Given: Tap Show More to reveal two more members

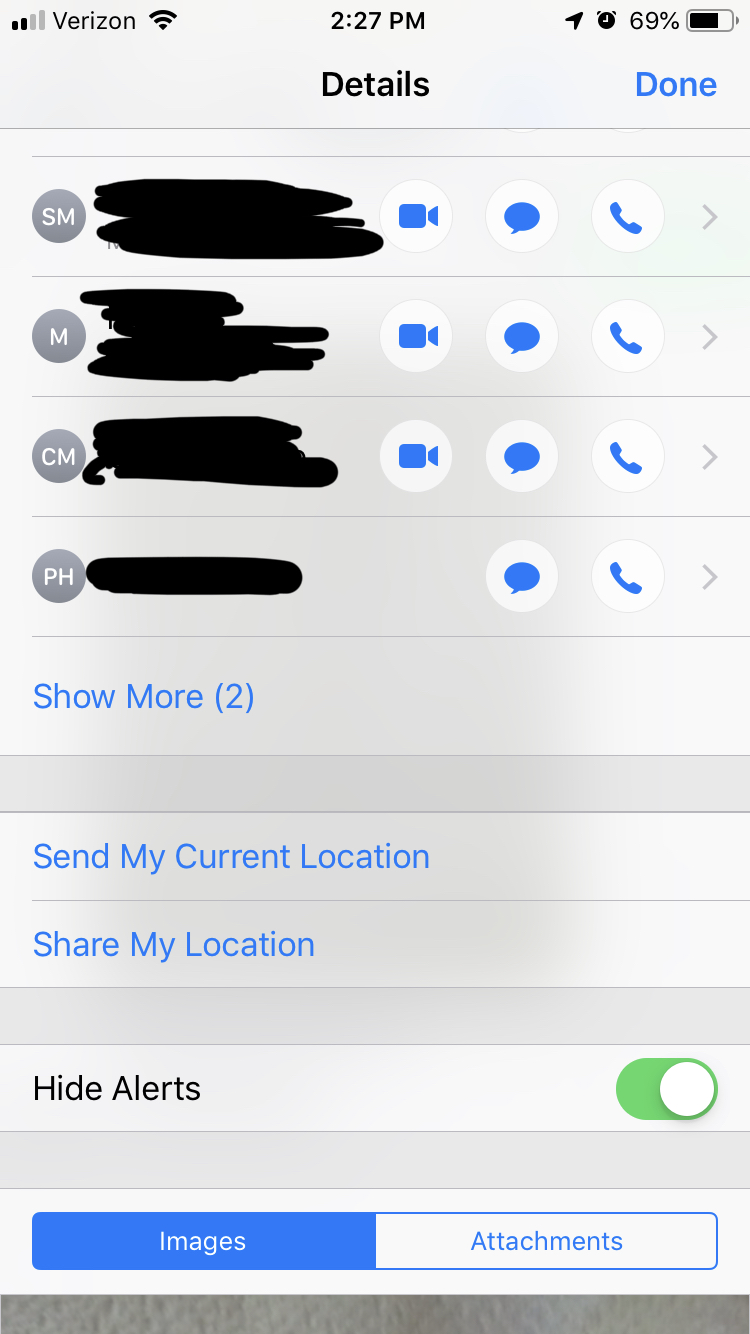Looking at the screenshot, I should (143, 696).
